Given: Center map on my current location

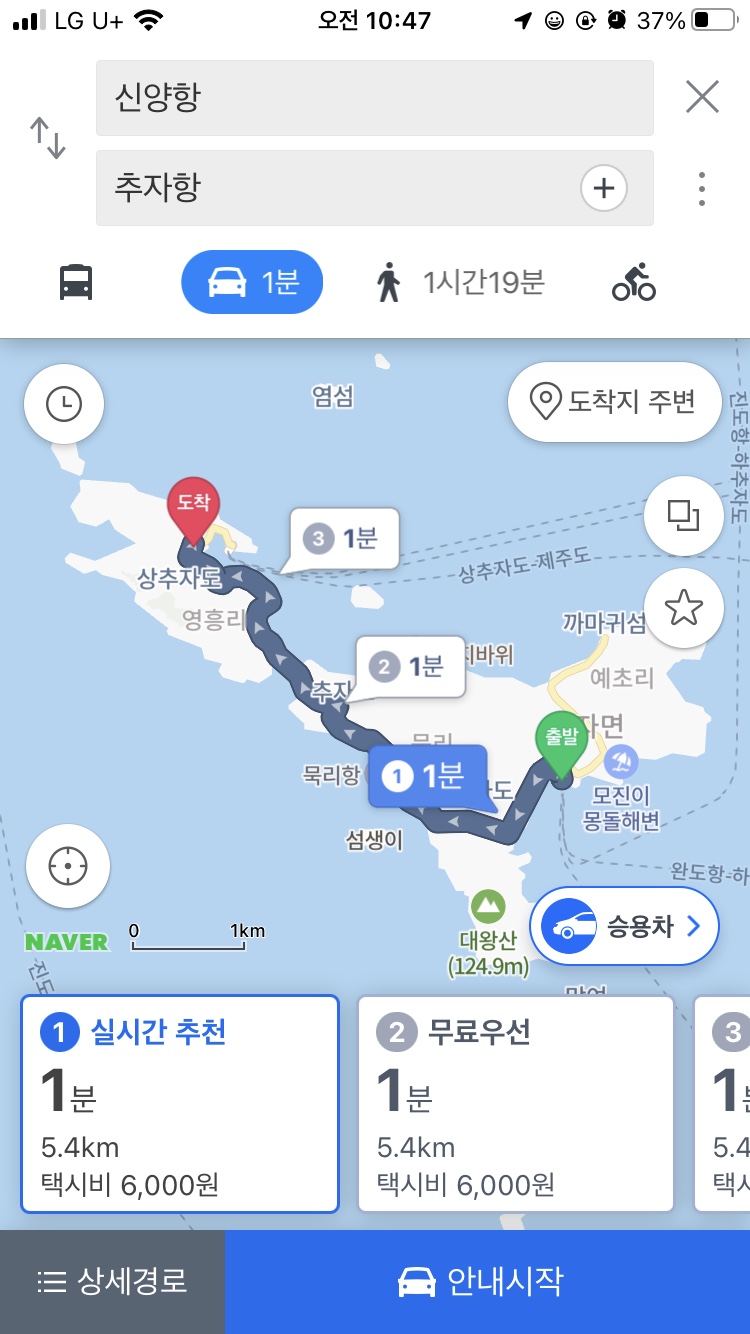Looking at the screenshot, I should coord(67,866).
